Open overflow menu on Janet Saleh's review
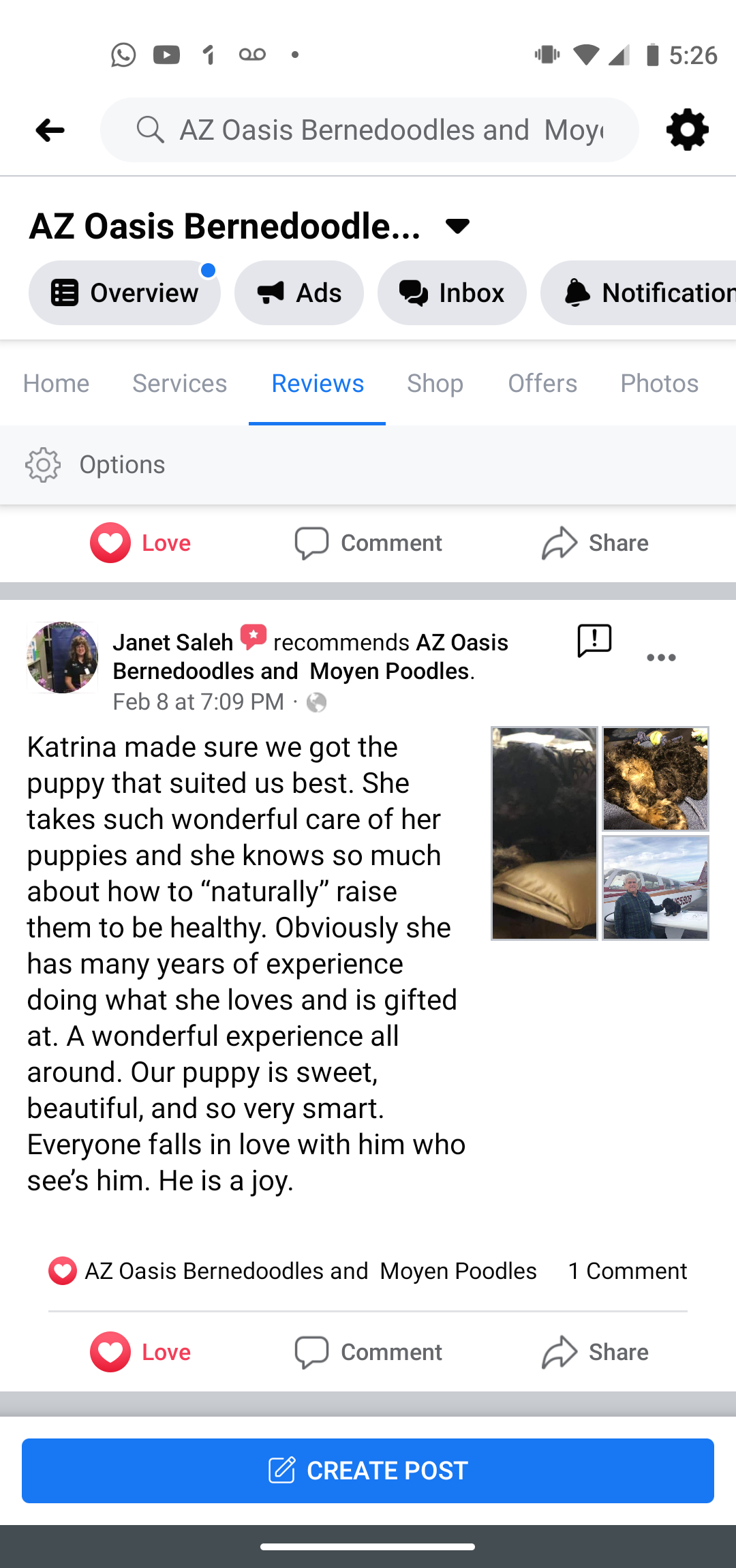 point(661,658)
